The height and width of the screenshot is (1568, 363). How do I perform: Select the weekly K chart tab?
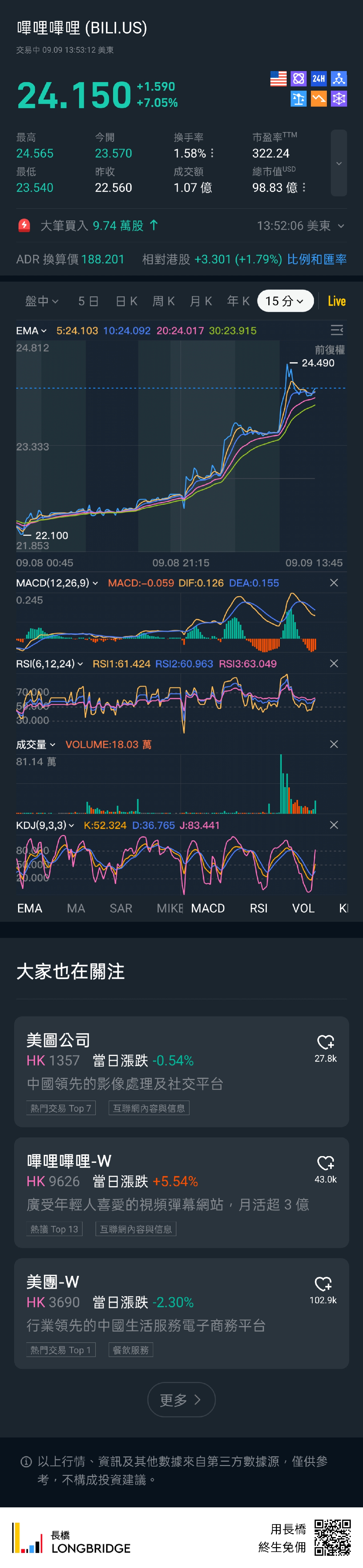coord(163,301)
